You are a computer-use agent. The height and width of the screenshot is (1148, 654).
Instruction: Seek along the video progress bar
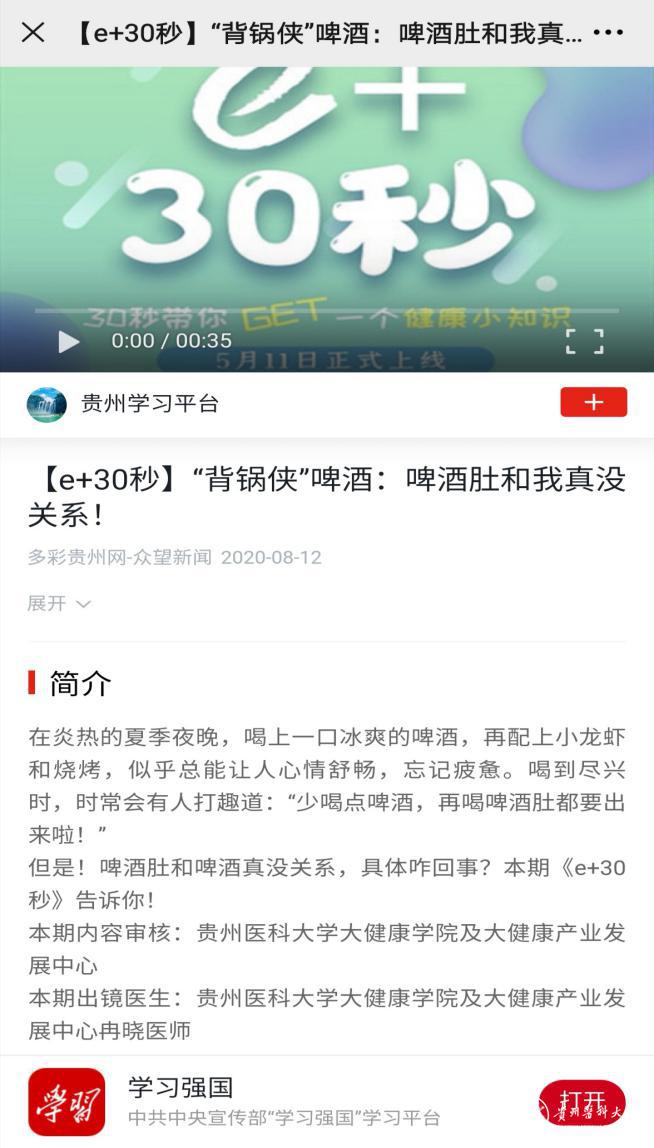pos(327,311)
